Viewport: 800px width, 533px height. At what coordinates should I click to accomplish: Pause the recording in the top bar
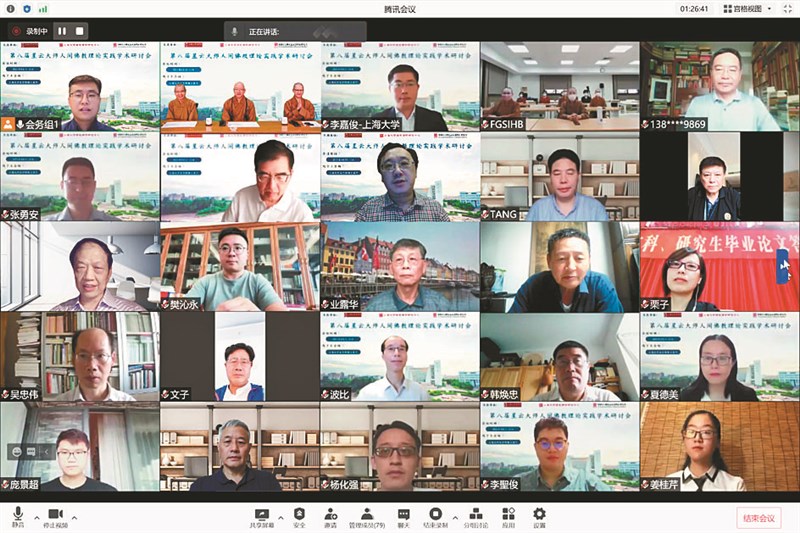pyautogui.click(x=62, y=31)
